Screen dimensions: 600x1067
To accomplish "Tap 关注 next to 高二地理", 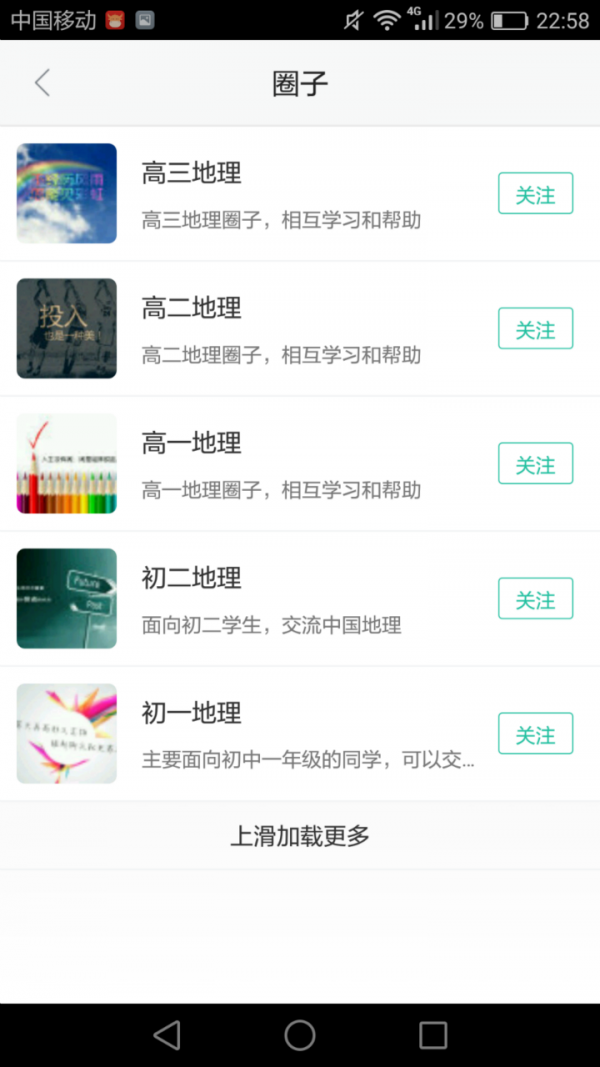I will [x=535, y=329].
